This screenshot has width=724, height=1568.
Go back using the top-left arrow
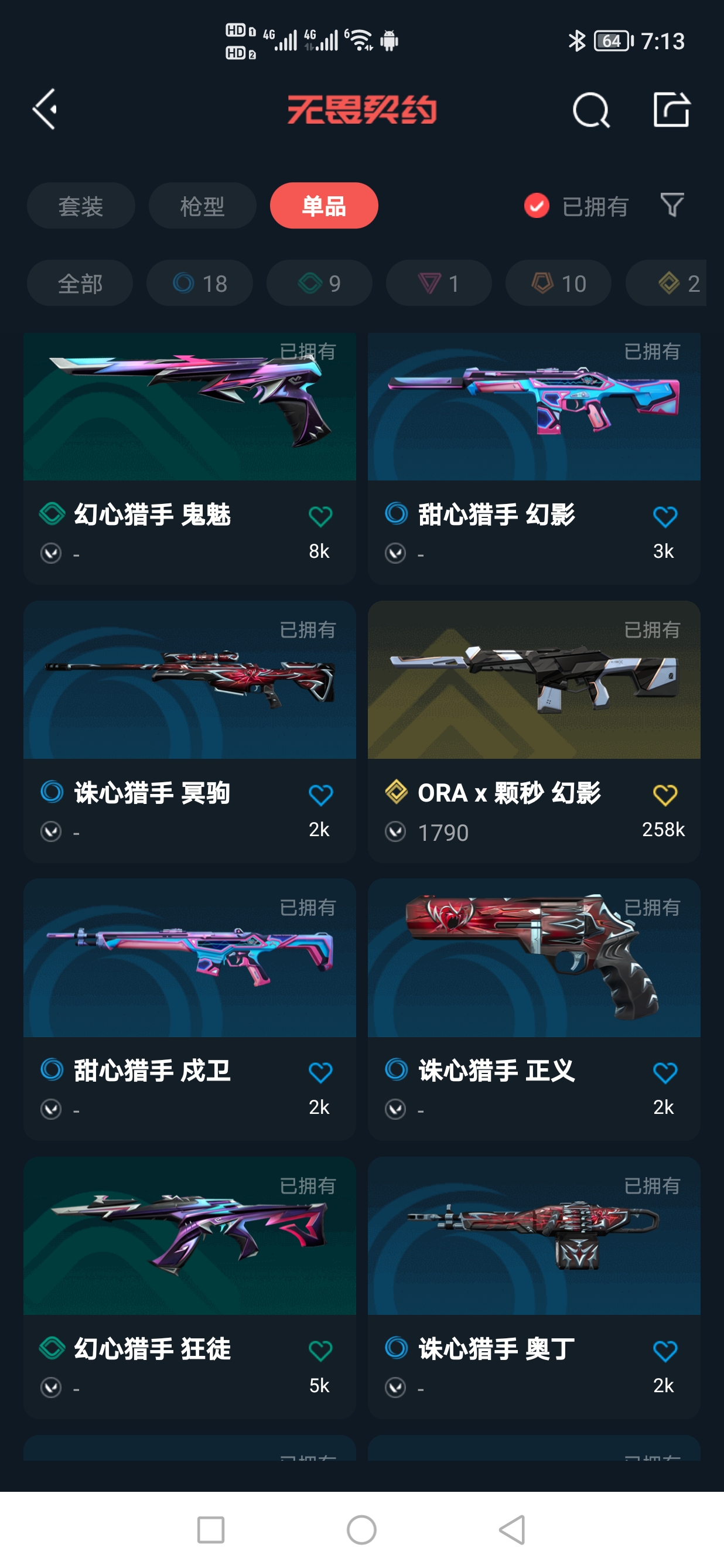(46, 109)
